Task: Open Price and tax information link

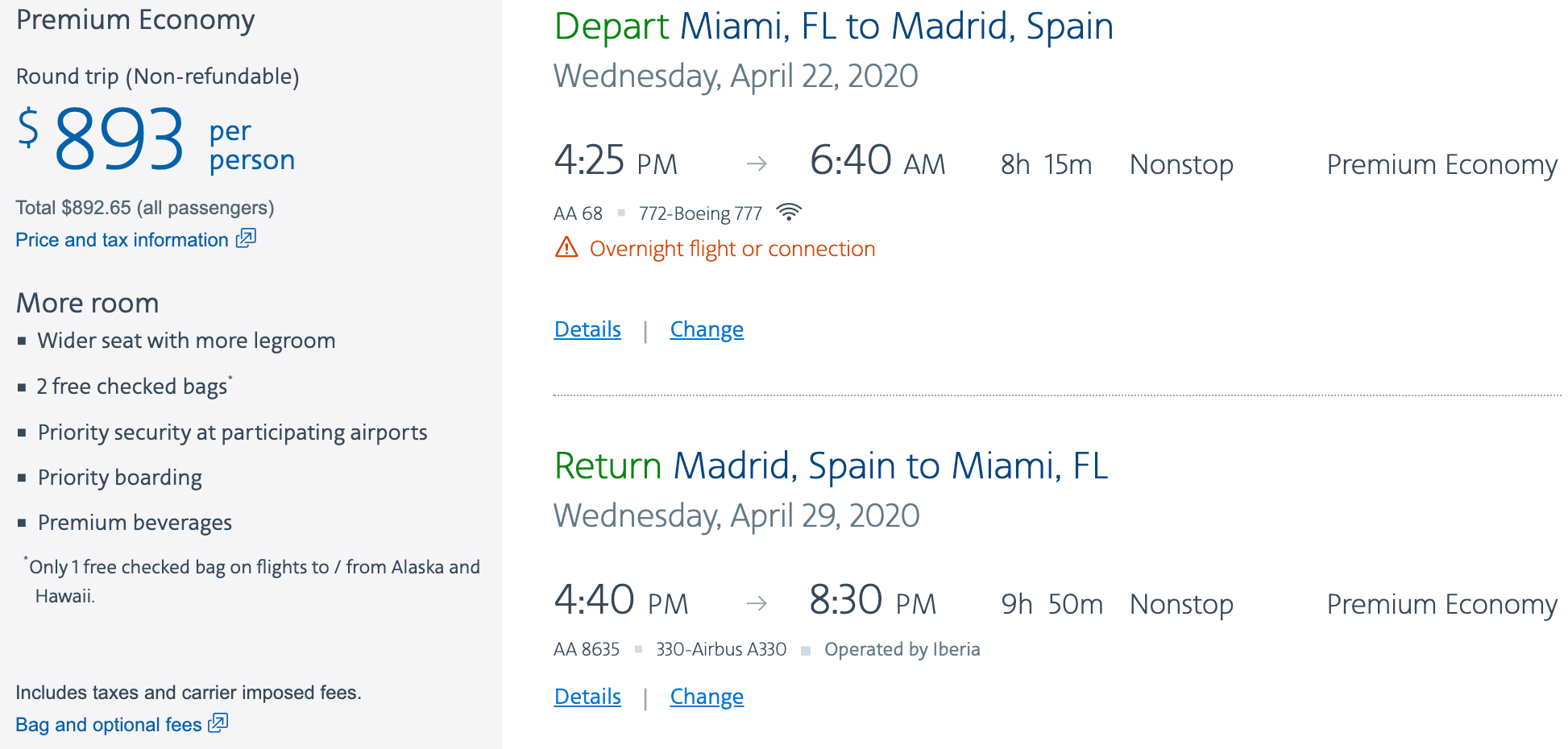Action: 122,240
